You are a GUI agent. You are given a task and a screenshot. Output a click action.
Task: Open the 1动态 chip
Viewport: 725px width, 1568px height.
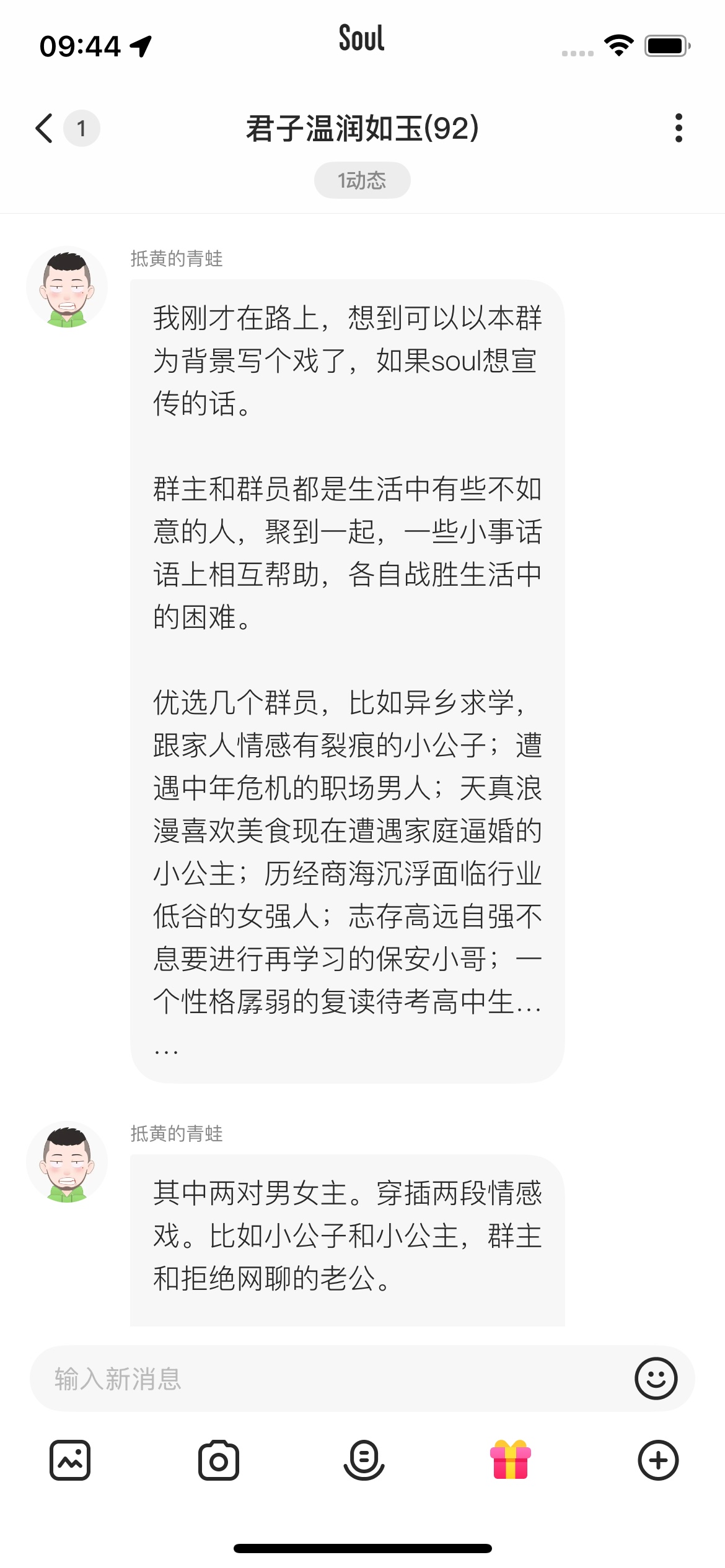pos(362,180)
